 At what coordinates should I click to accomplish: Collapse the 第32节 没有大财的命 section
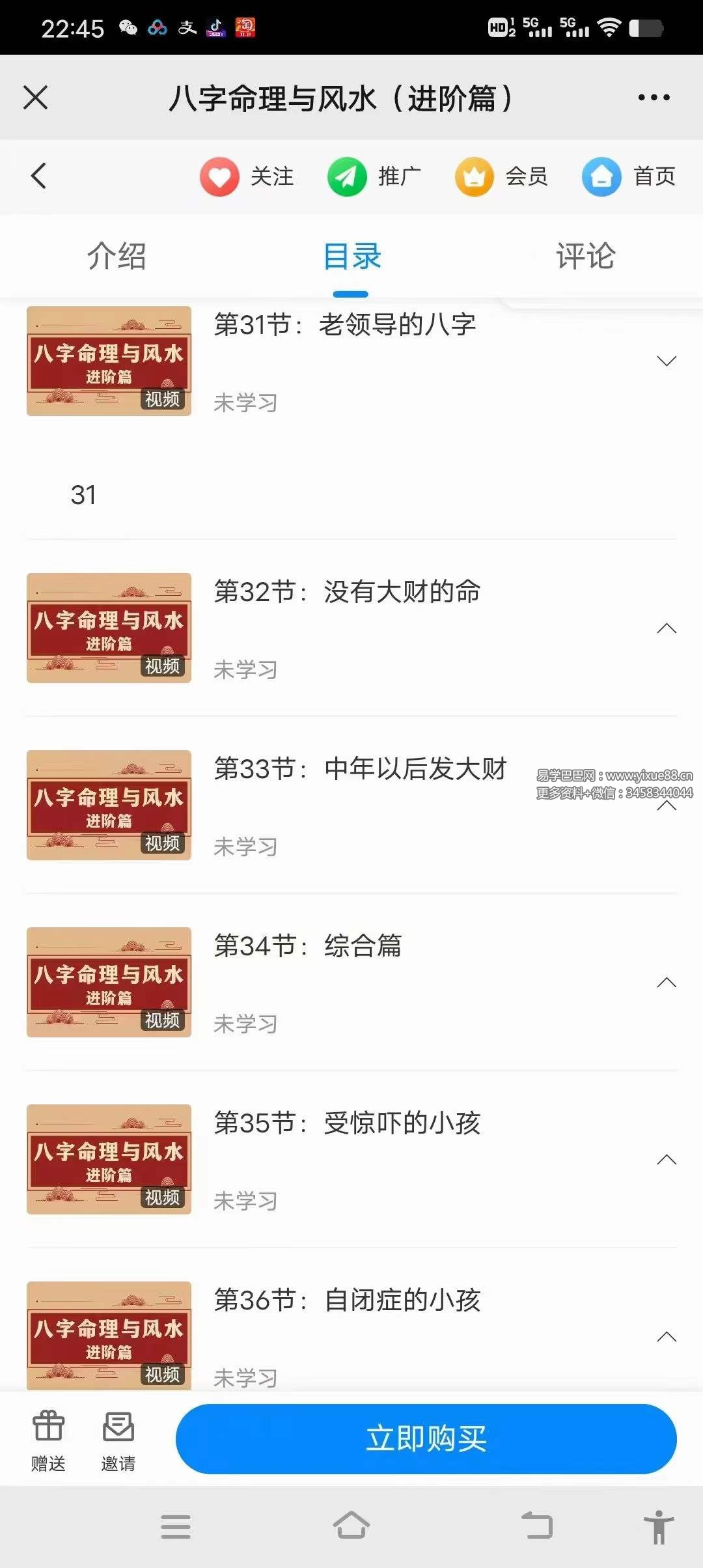point(667,628)
